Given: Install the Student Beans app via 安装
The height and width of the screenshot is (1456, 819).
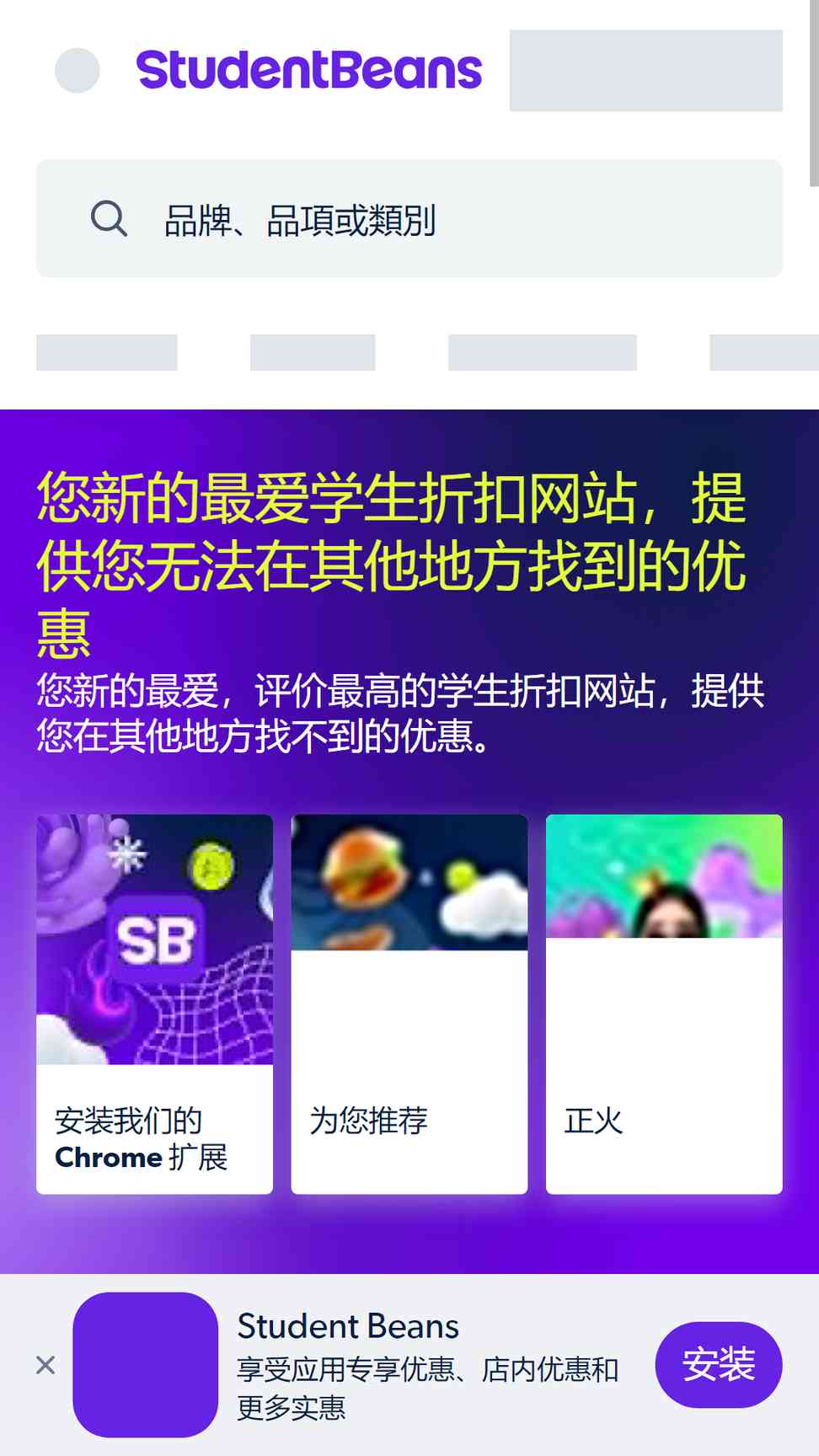Looking at the screenshot, I should pyautogui.click(x=719, y=1365).
